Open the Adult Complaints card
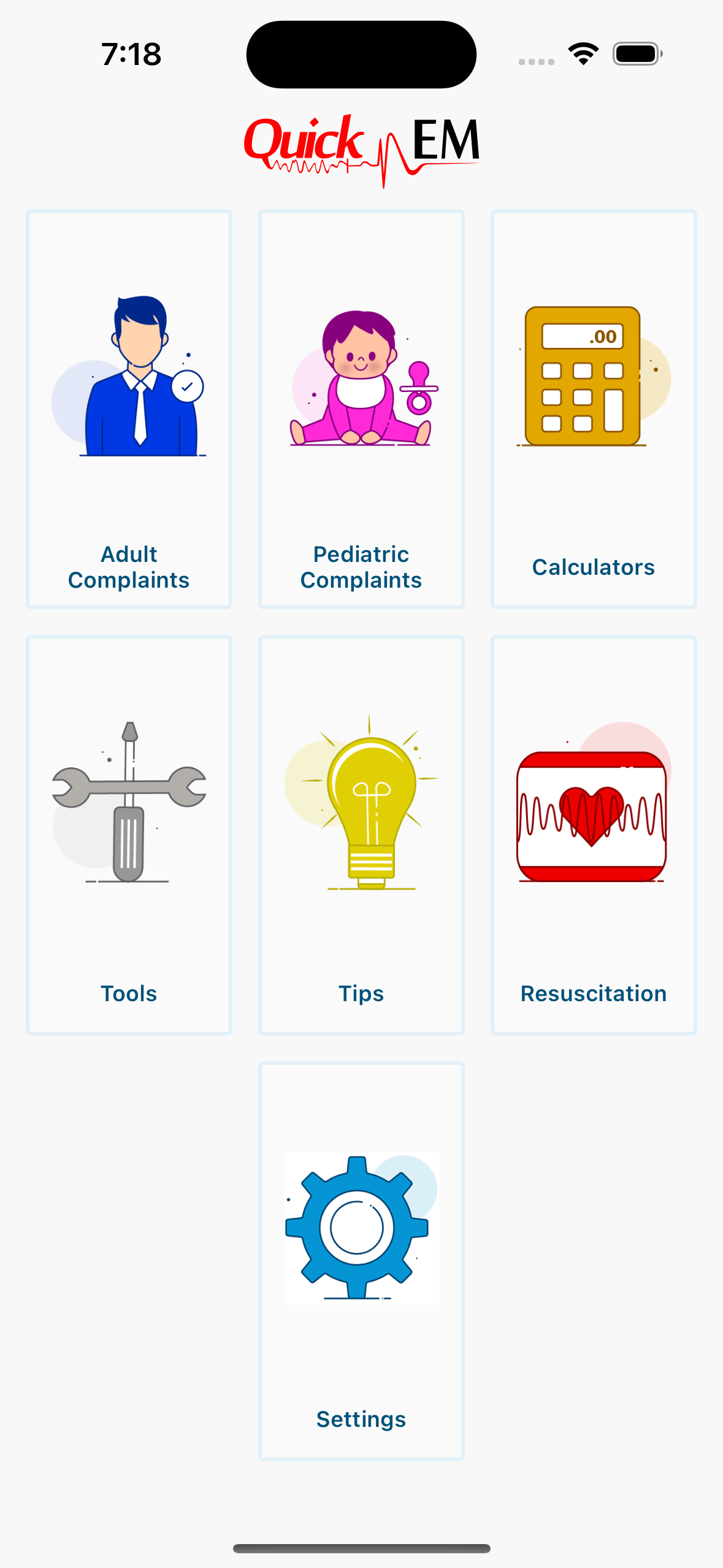The height and width of the screenshot is (1568, 723). click(129, 409)
